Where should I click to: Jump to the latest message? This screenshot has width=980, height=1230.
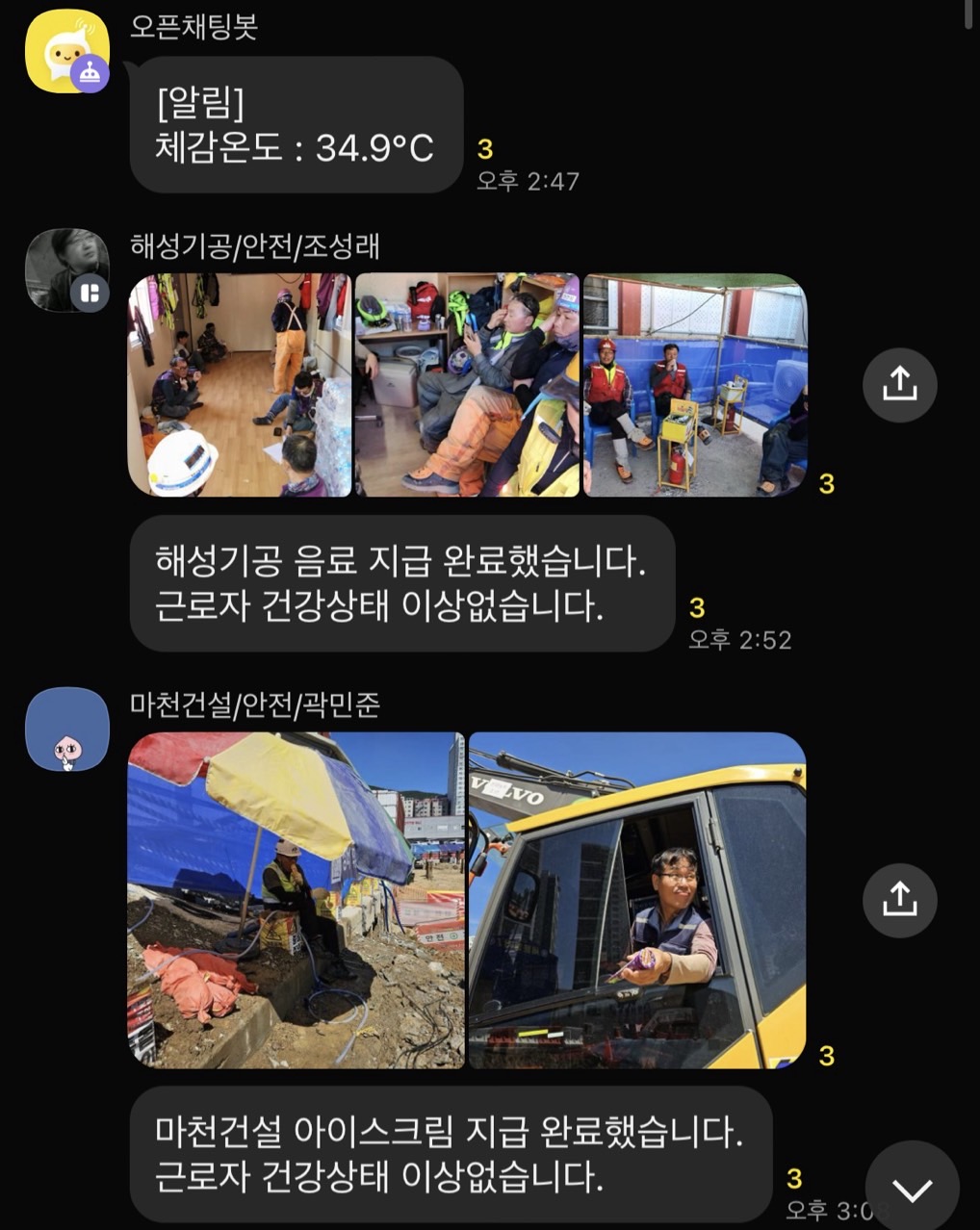click(911, 1190)
